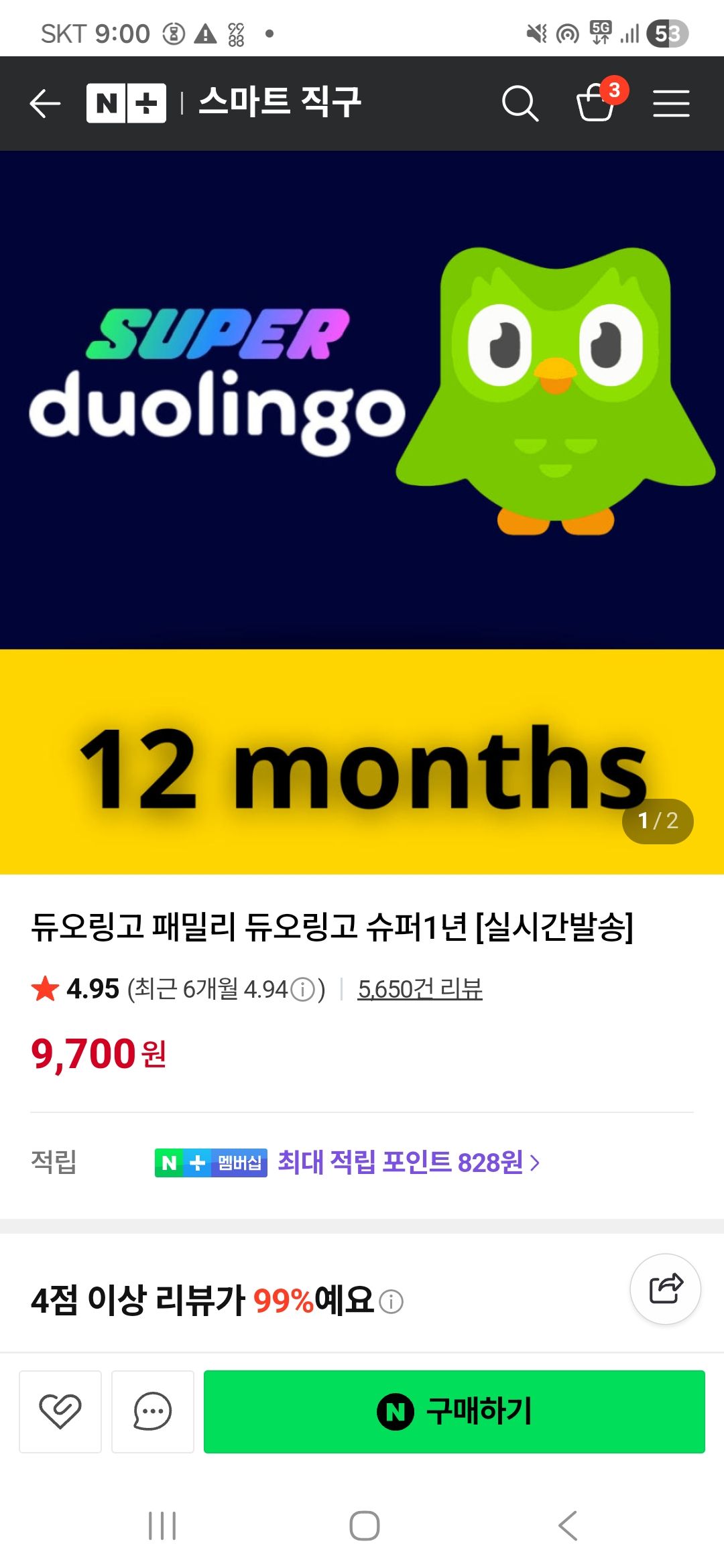Open the chat inquiry button
Screen dimensions: 724x1568
pyautogui.click(x=153, y=1411)
